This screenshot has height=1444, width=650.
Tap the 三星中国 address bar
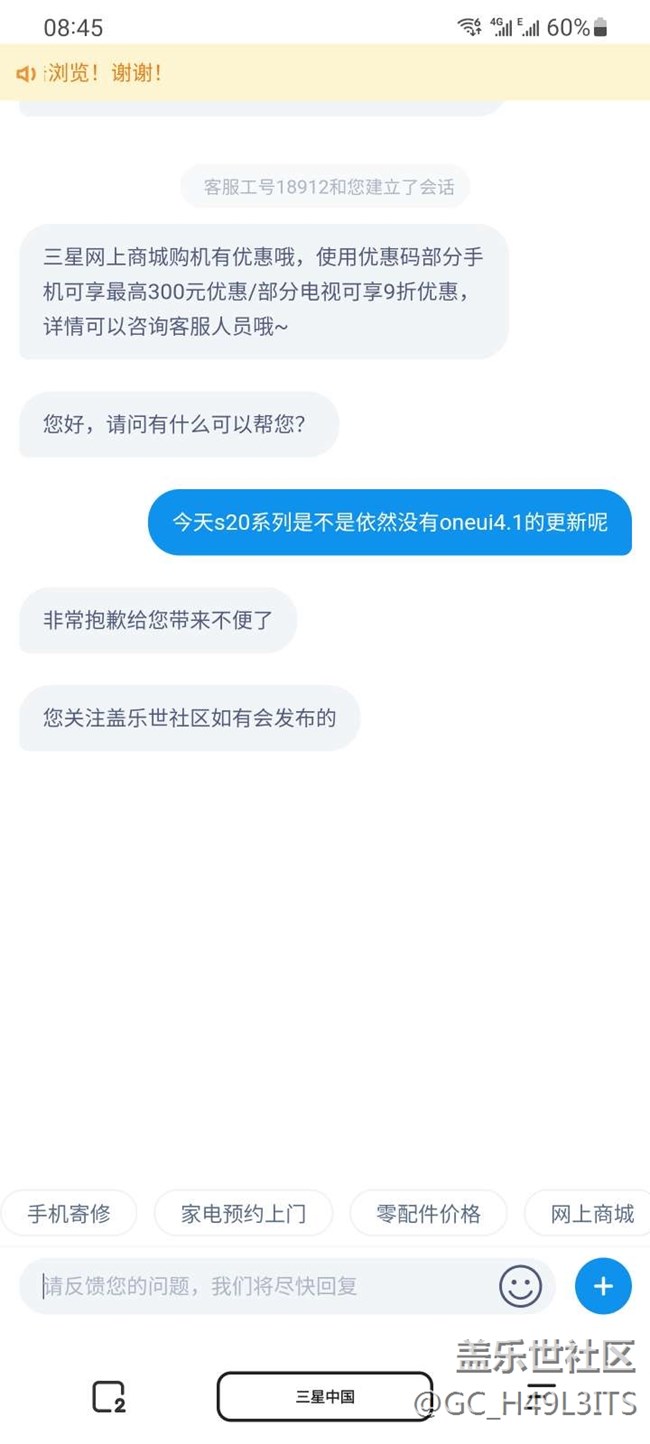pos(325,1397)
